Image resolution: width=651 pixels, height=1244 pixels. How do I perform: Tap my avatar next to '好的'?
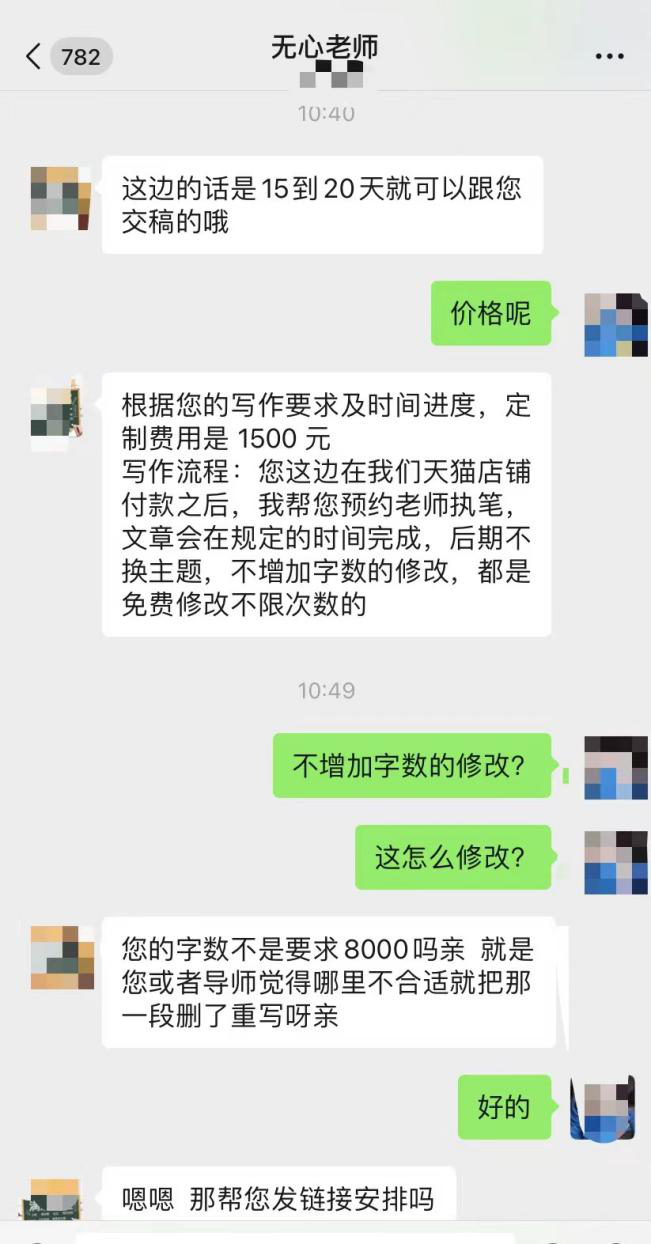603,1108
